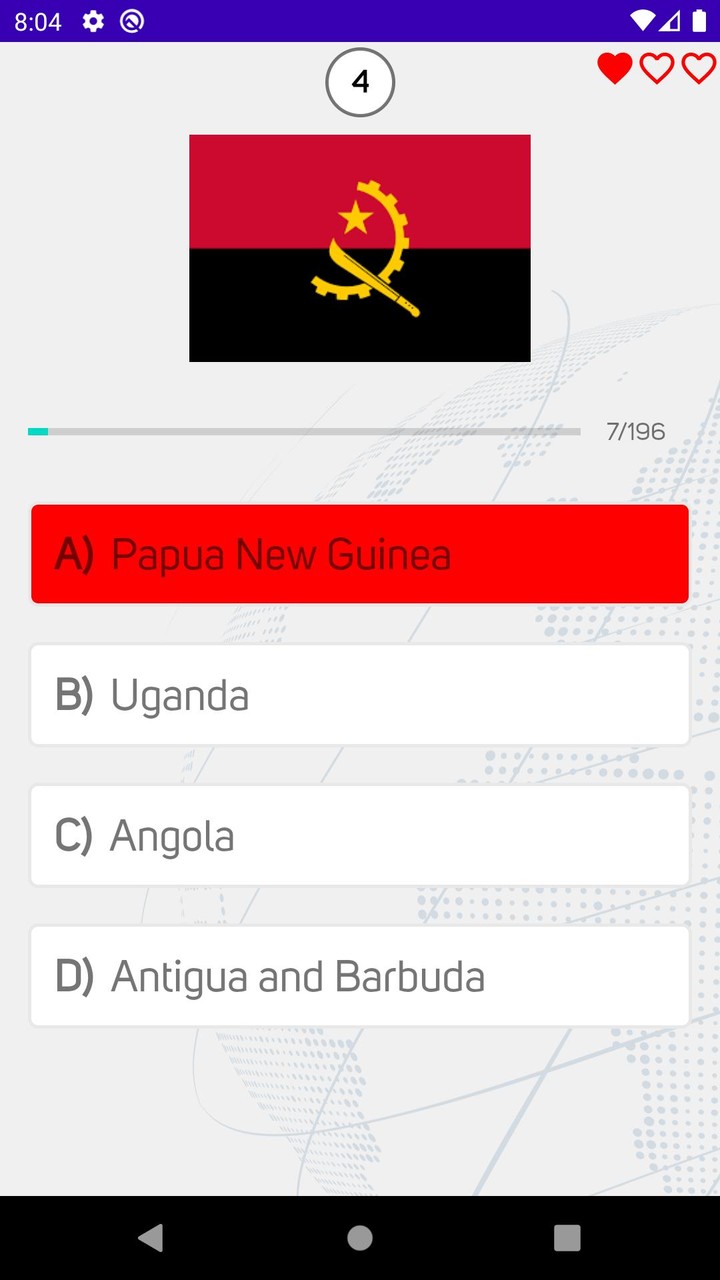Click the rightmost outlined heart icon
The height and width of the screenshot is (1280, 720).
698,69
